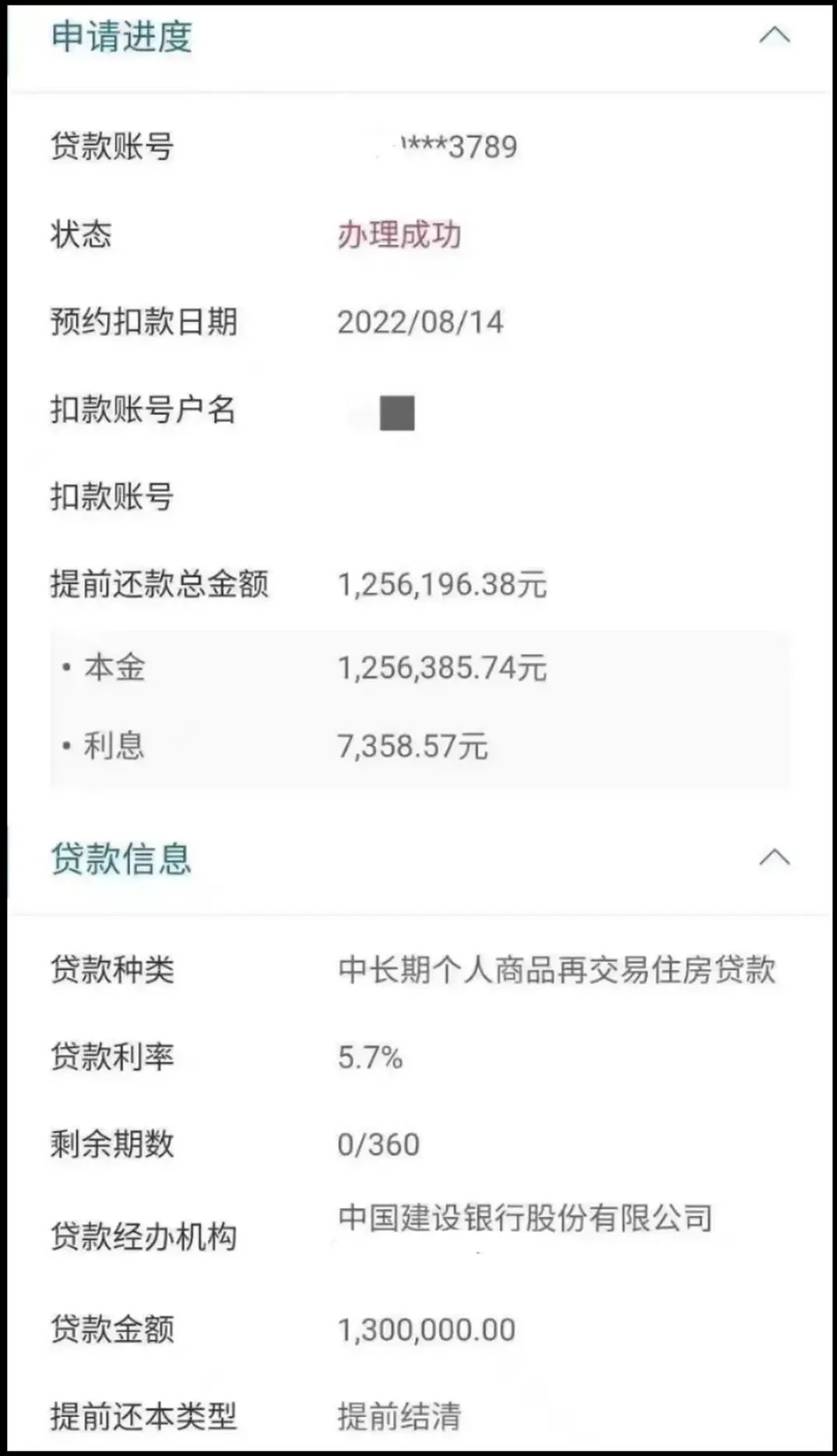Collapse the 贷款信息 section
Image resolution: width=837 pixels, height=1456 pixels.
(x=774, y=858)
